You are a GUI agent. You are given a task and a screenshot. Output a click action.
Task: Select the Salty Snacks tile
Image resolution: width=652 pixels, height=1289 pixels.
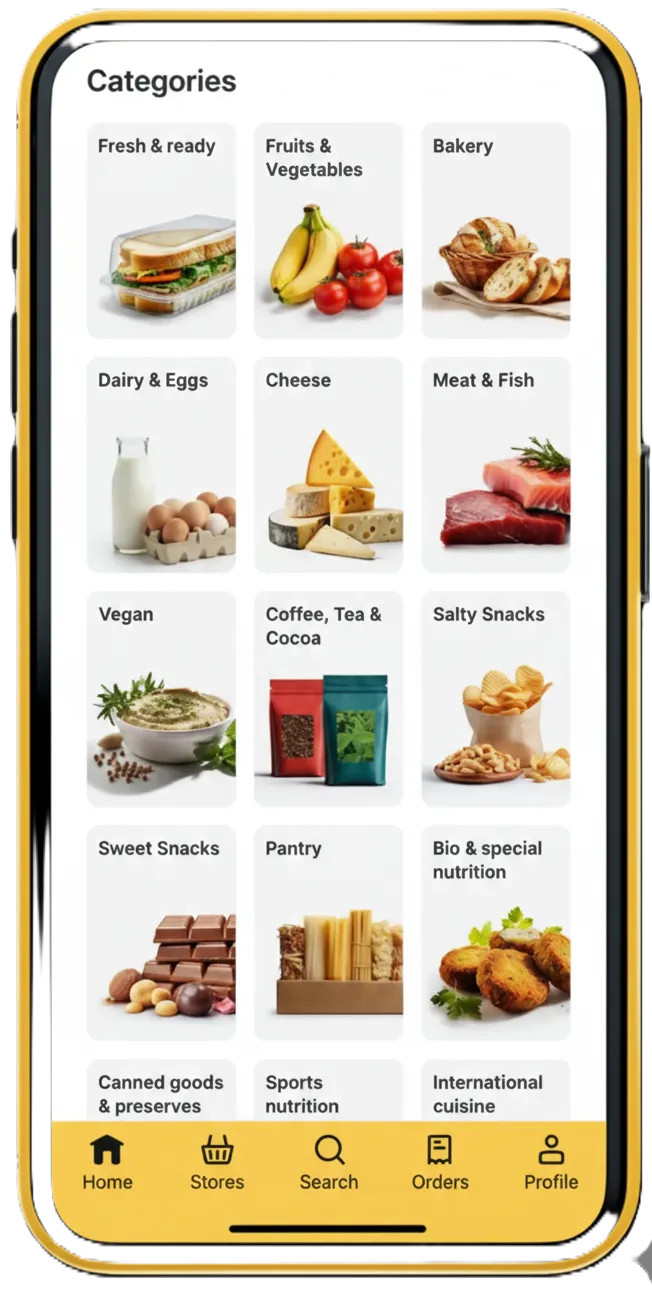click(x=495, y=699)
